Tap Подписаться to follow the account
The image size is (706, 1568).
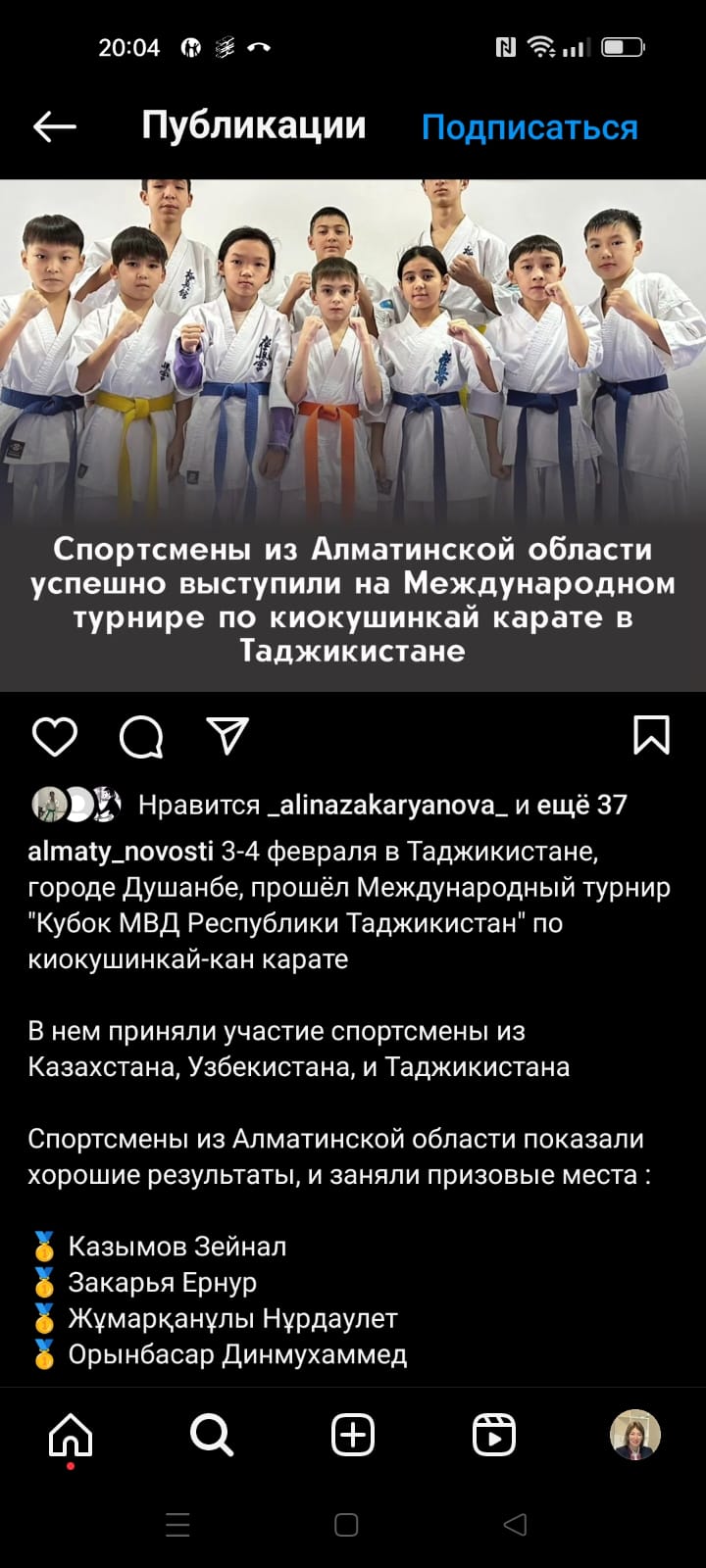pos(529,127)
